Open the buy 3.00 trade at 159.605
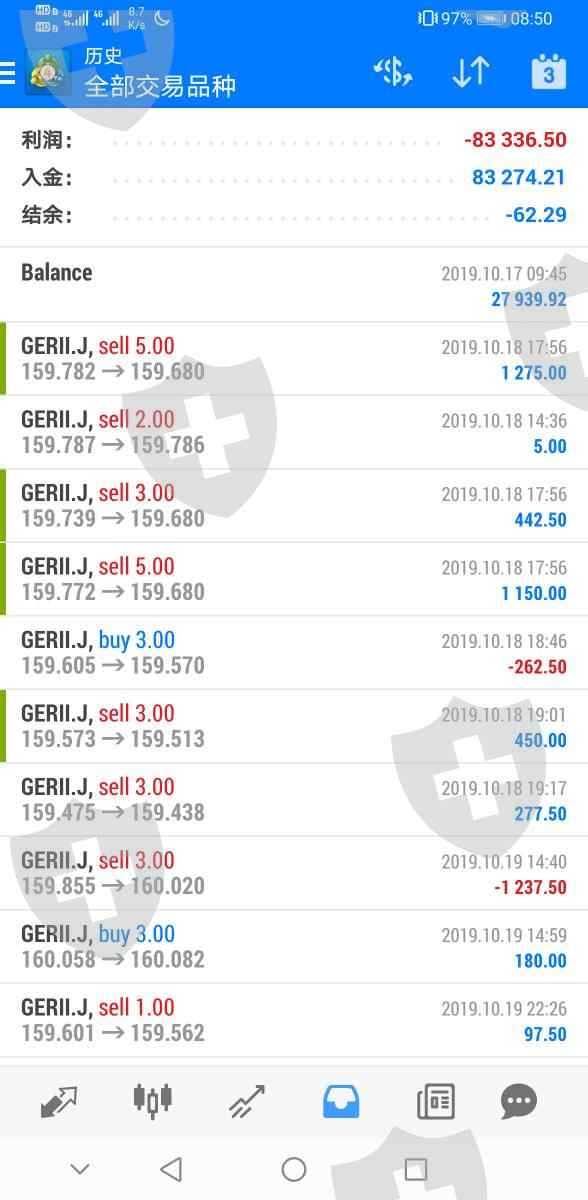Screen dimensions: 588x1200 [x=294, y=653]
